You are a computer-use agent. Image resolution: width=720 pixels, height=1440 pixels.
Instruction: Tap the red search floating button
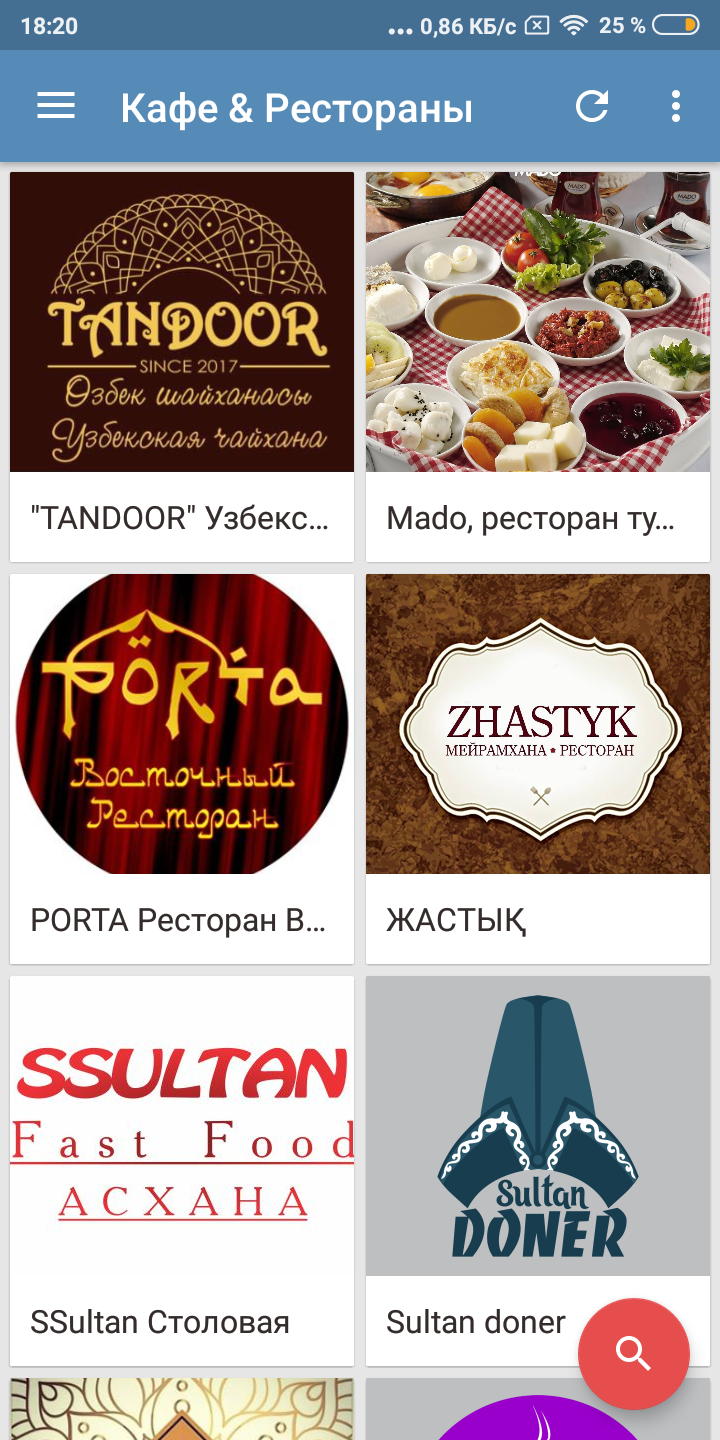(634, 1353)
